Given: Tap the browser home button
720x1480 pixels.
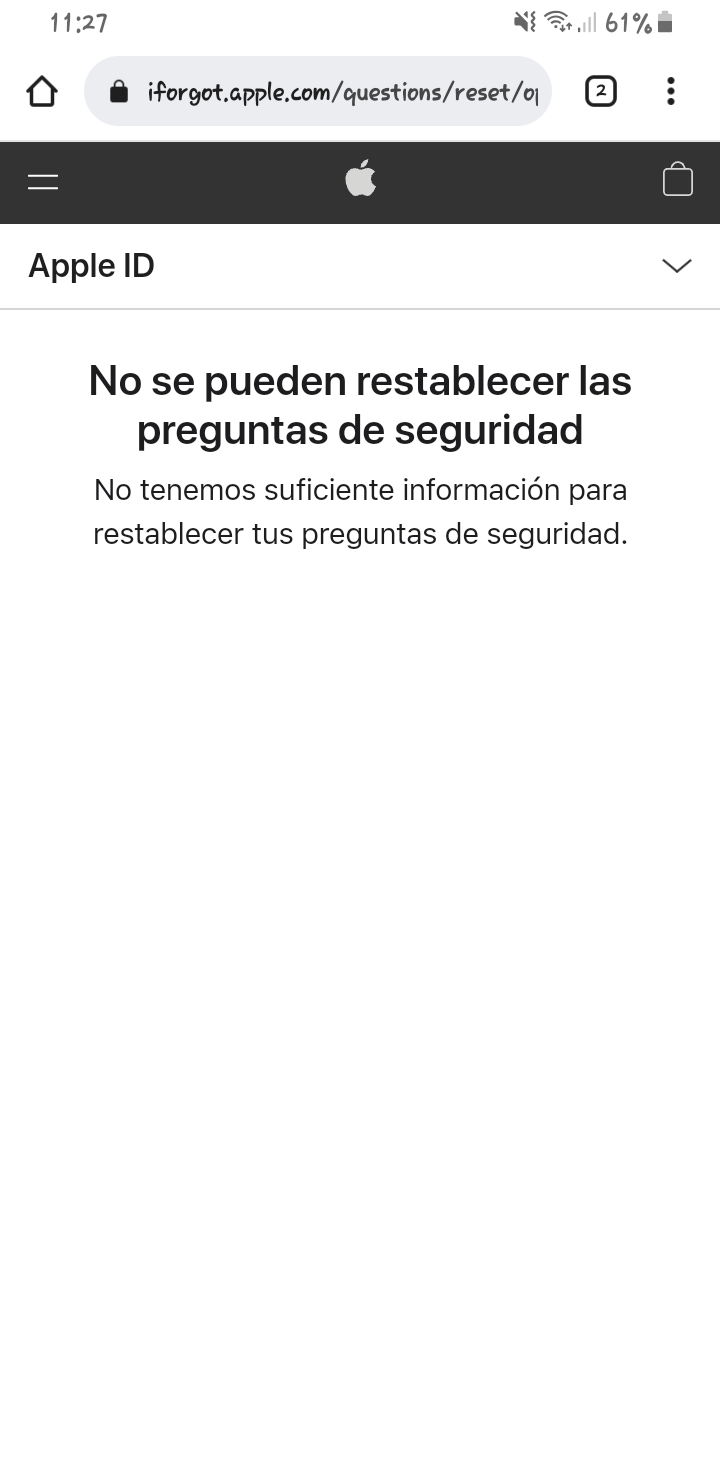Looking at the screenshot, I should tap(42, 92).
